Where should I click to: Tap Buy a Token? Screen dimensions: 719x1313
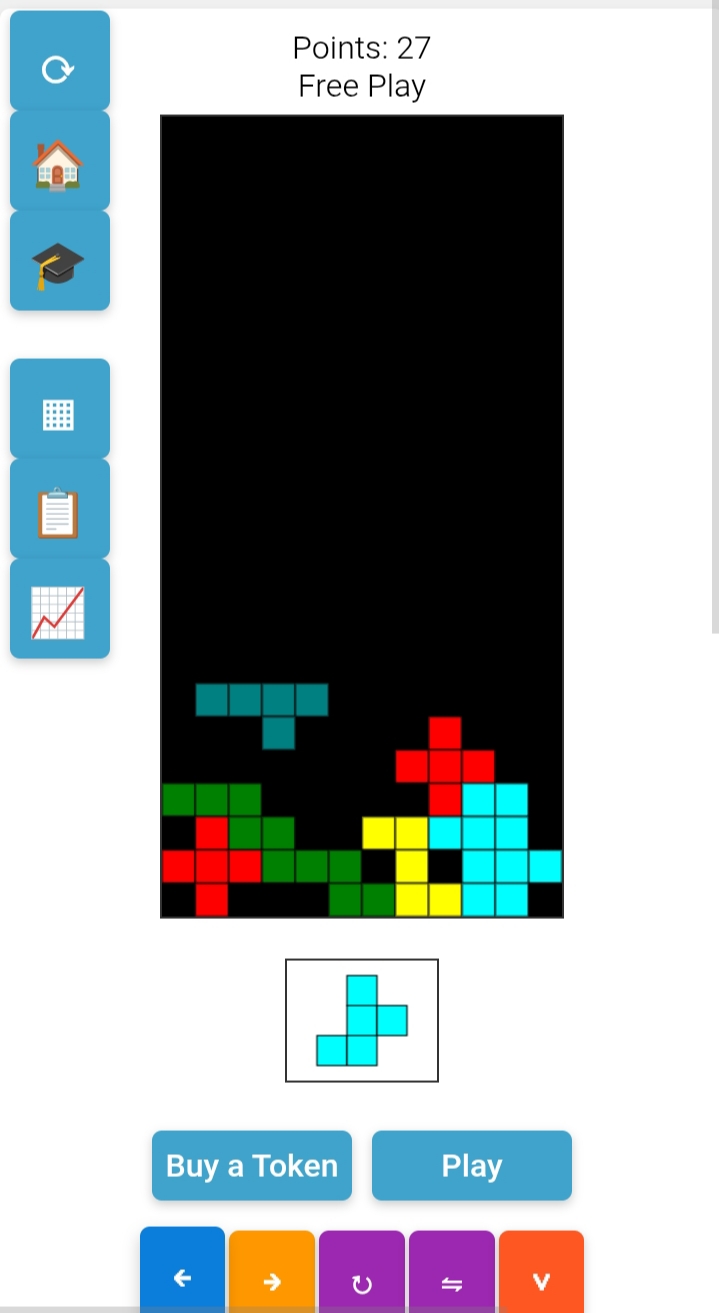point(252,1166)
